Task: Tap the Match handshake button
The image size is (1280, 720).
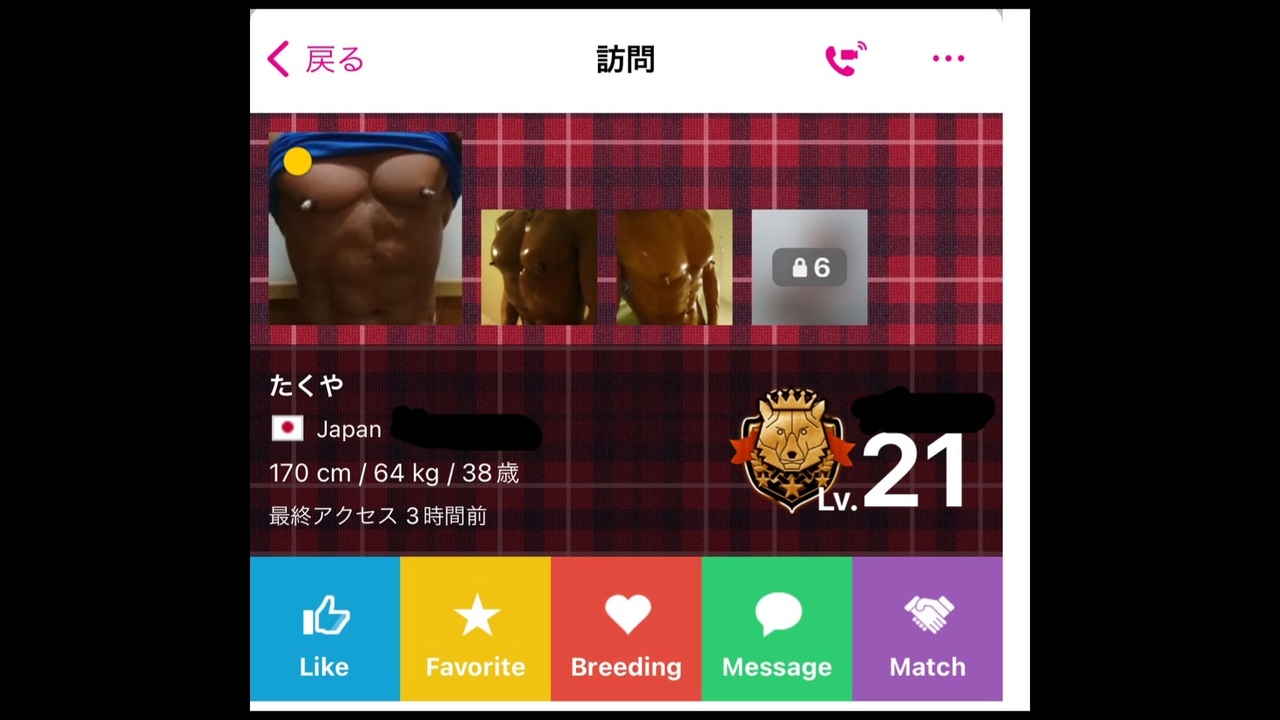Action: click(x=928, y=629)
